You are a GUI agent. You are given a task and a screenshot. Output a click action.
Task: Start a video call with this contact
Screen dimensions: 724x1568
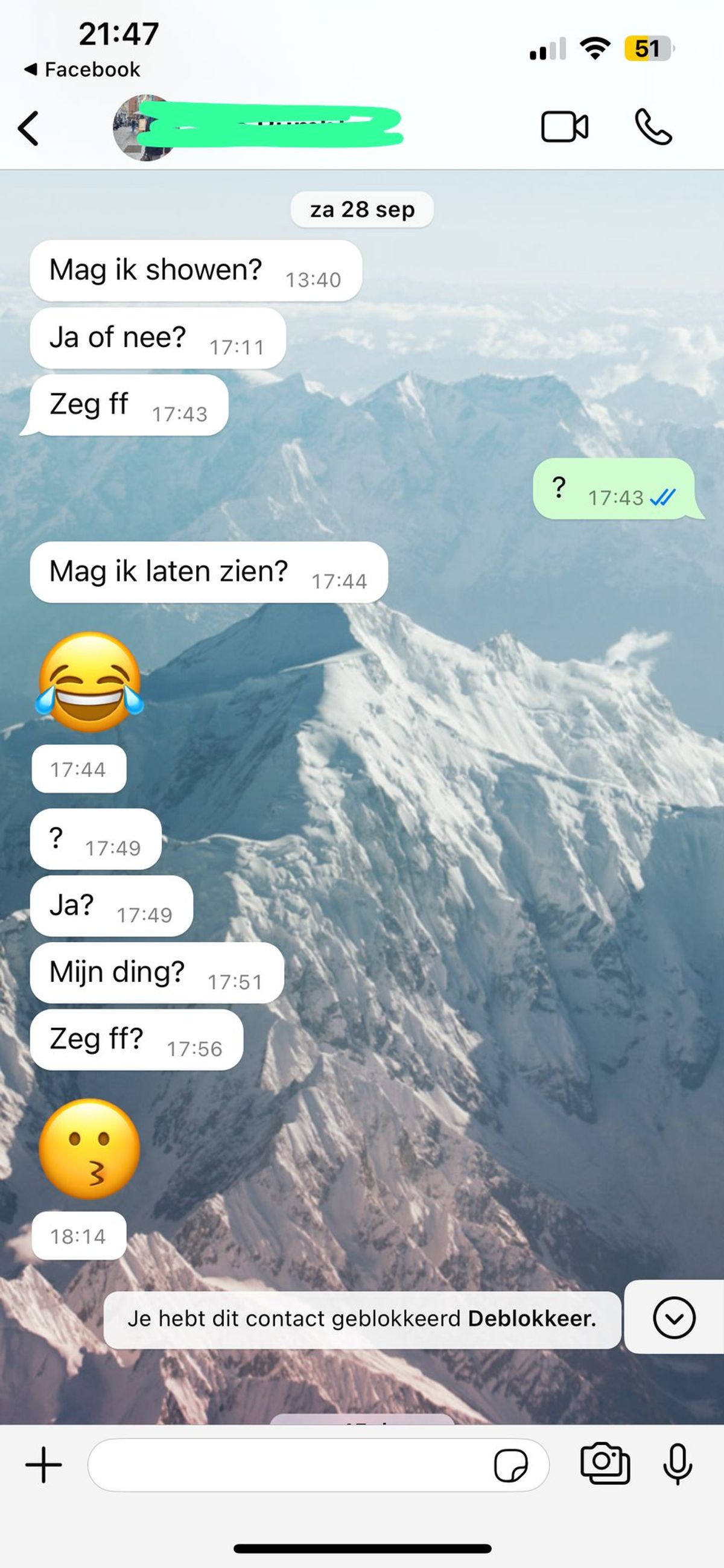click(564, 127)
